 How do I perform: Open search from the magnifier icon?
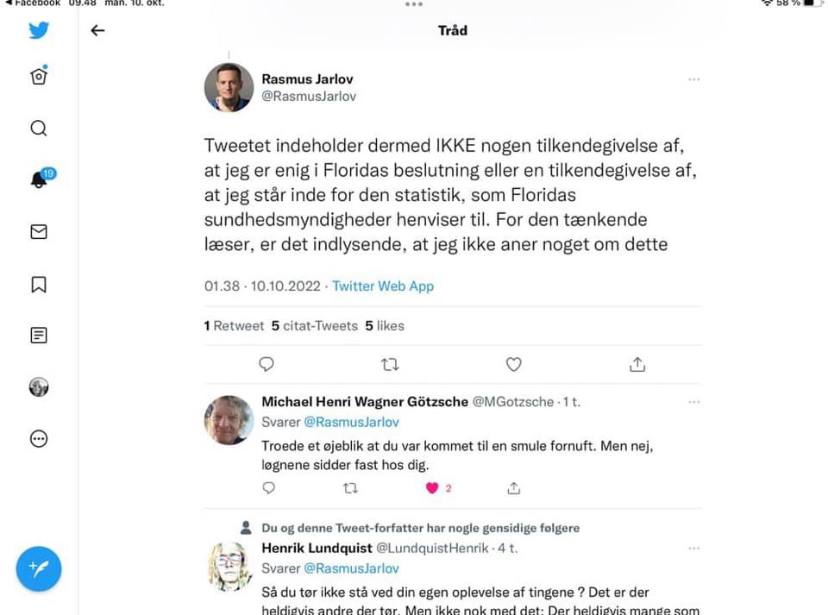(x=39, y=128)
